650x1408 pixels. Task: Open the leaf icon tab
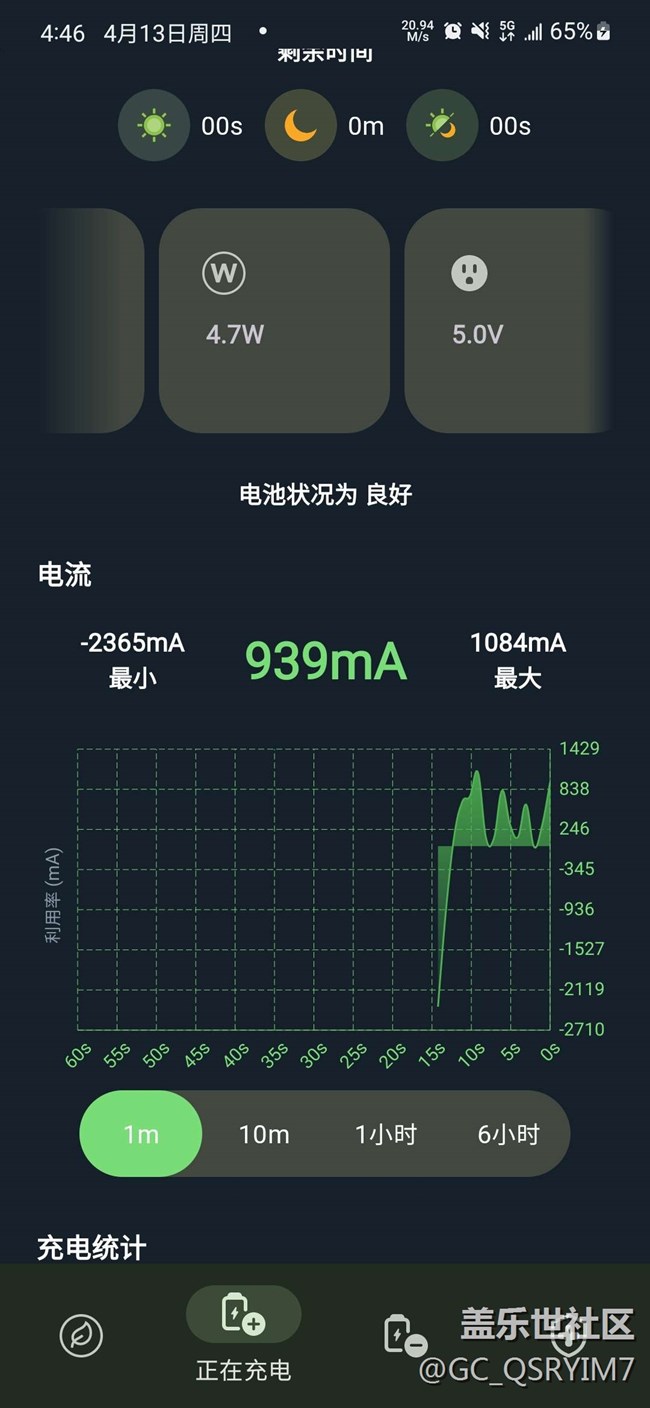click(x=81, y=1336)
